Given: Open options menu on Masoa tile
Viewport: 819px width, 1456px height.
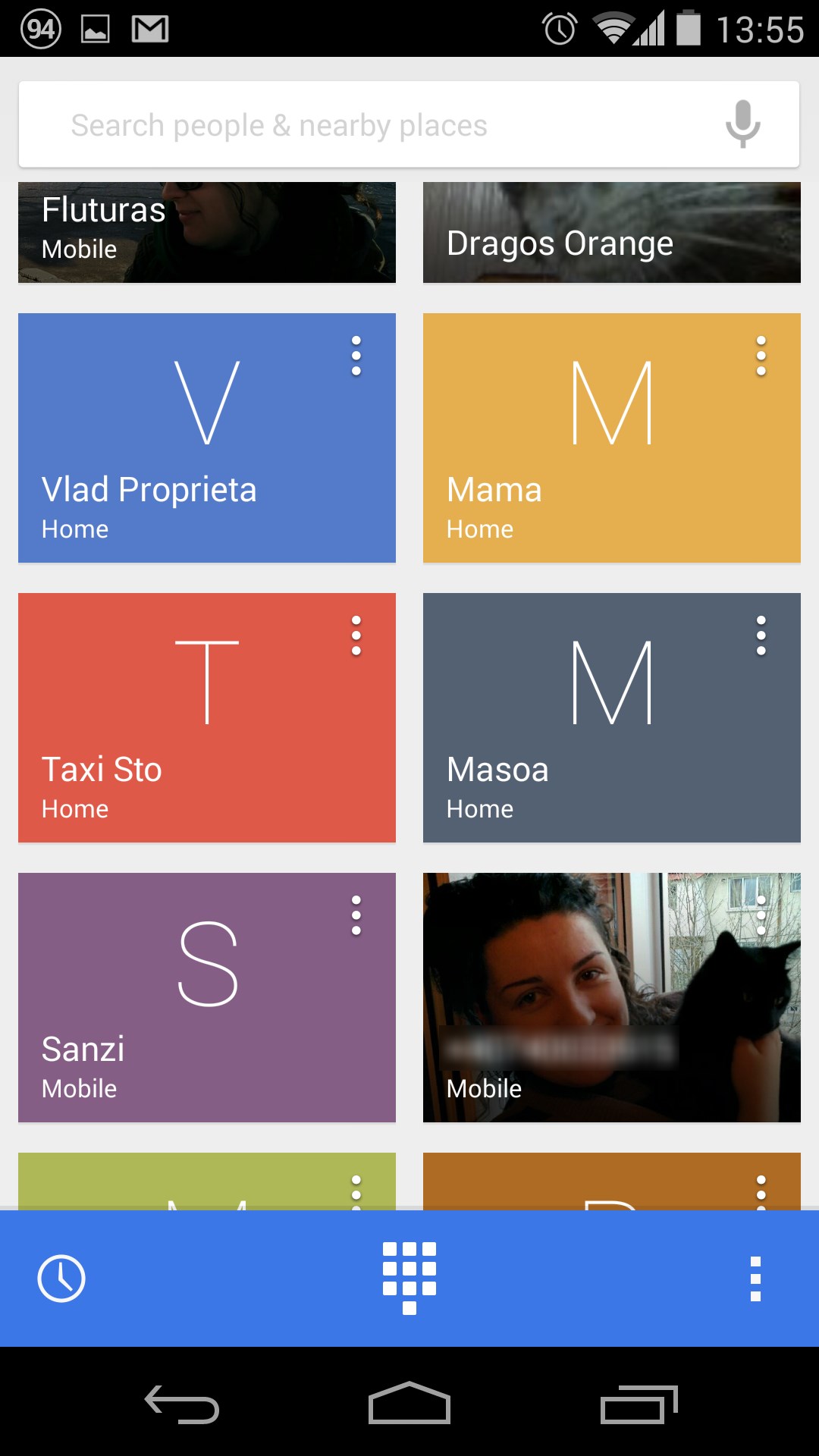Looking at the screenshot, I should pos(761,635).
